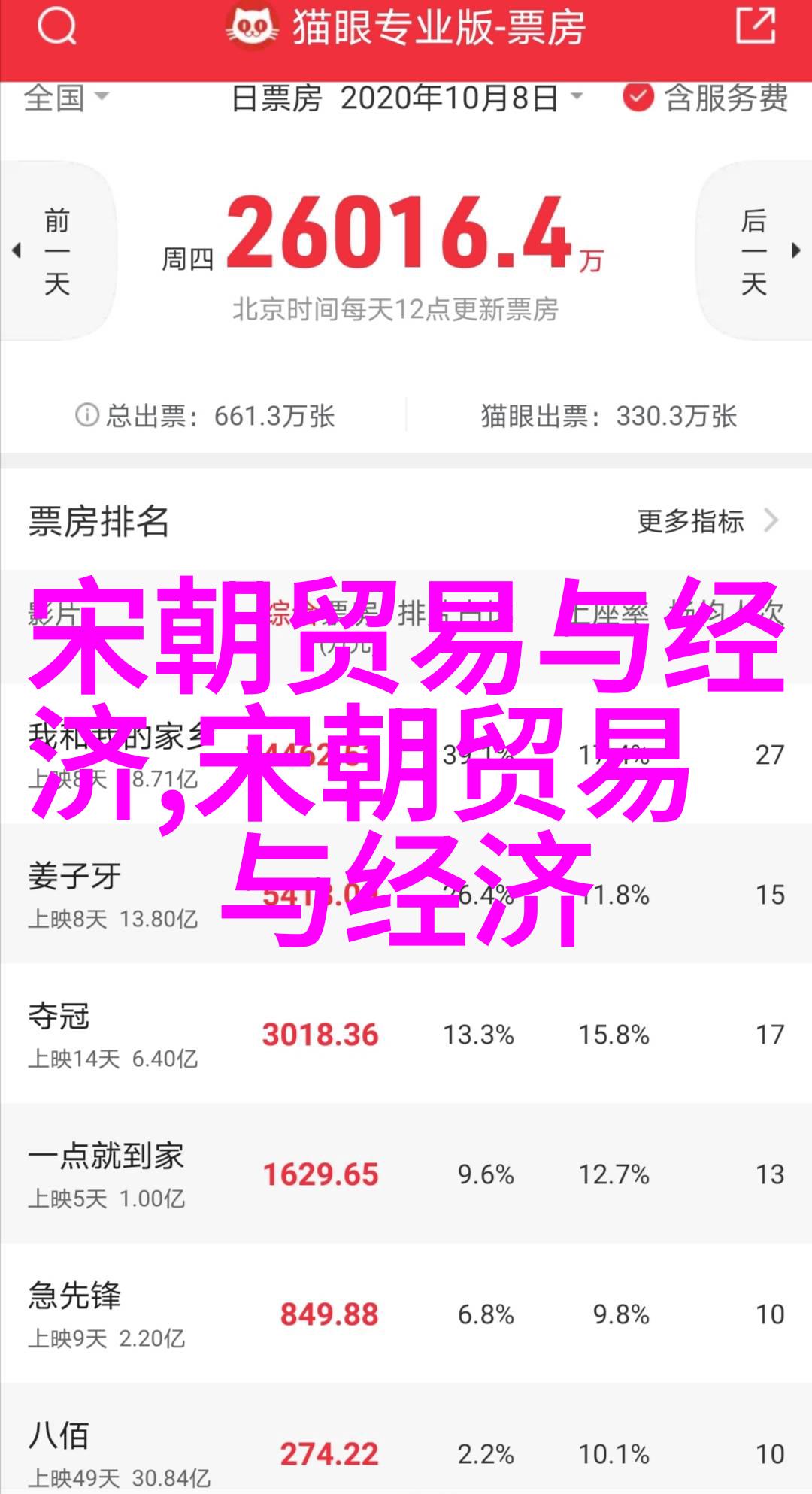Open the 急先锋 movie row
Image resolution: width=812 pixels, height=1494 pixels.
click(x=406, y=1314)
